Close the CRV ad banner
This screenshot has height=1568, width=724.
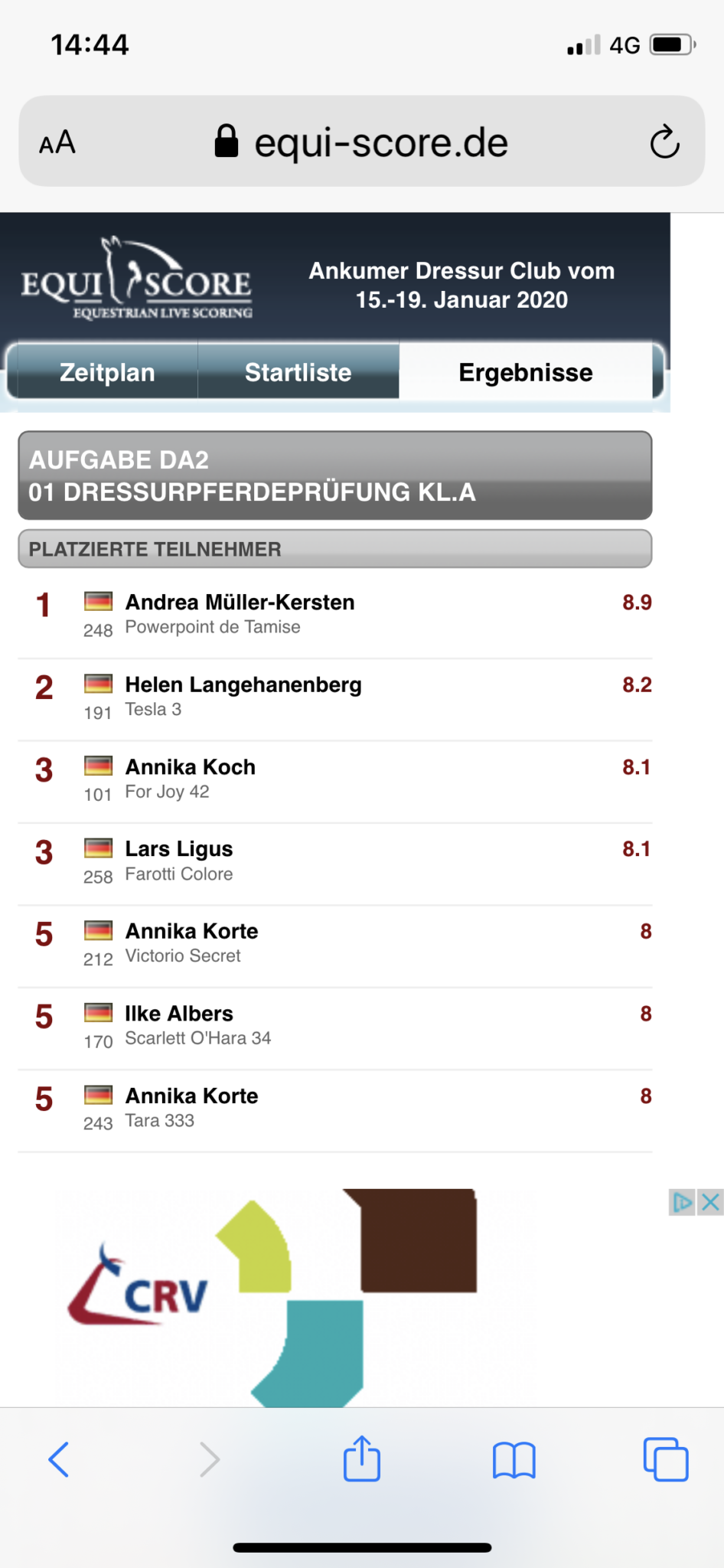[x=711, y=1202]
